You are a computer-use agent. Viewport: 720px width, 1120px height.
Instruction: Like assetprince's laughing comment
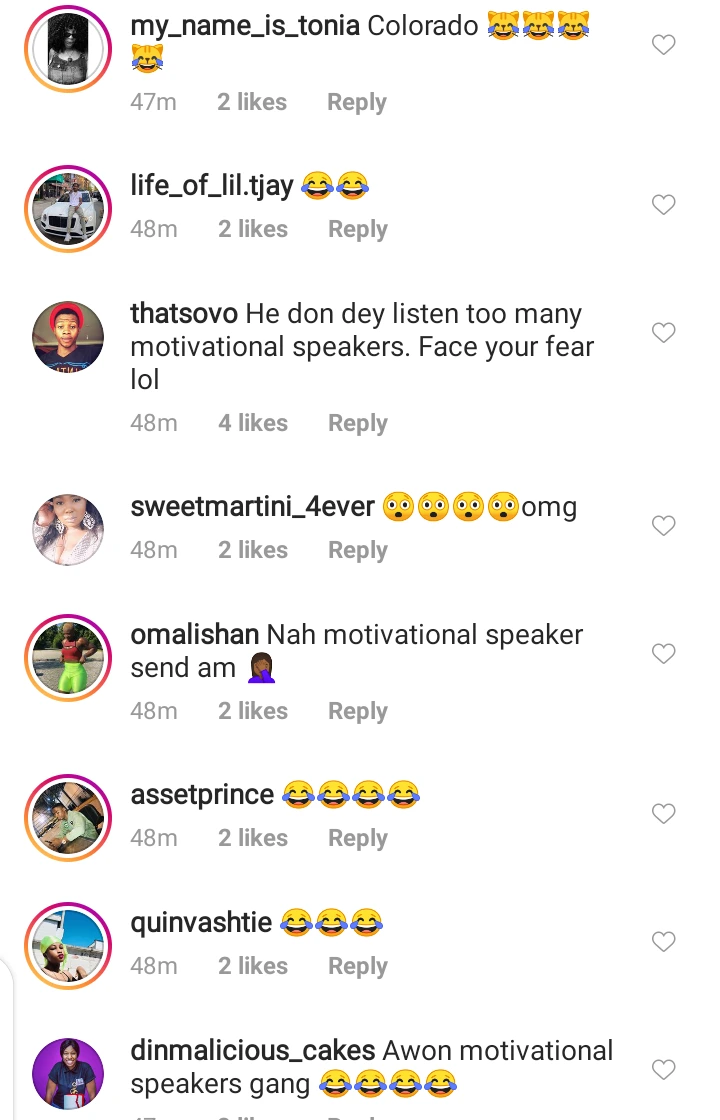pyautogui.click(x=664, y=814)
